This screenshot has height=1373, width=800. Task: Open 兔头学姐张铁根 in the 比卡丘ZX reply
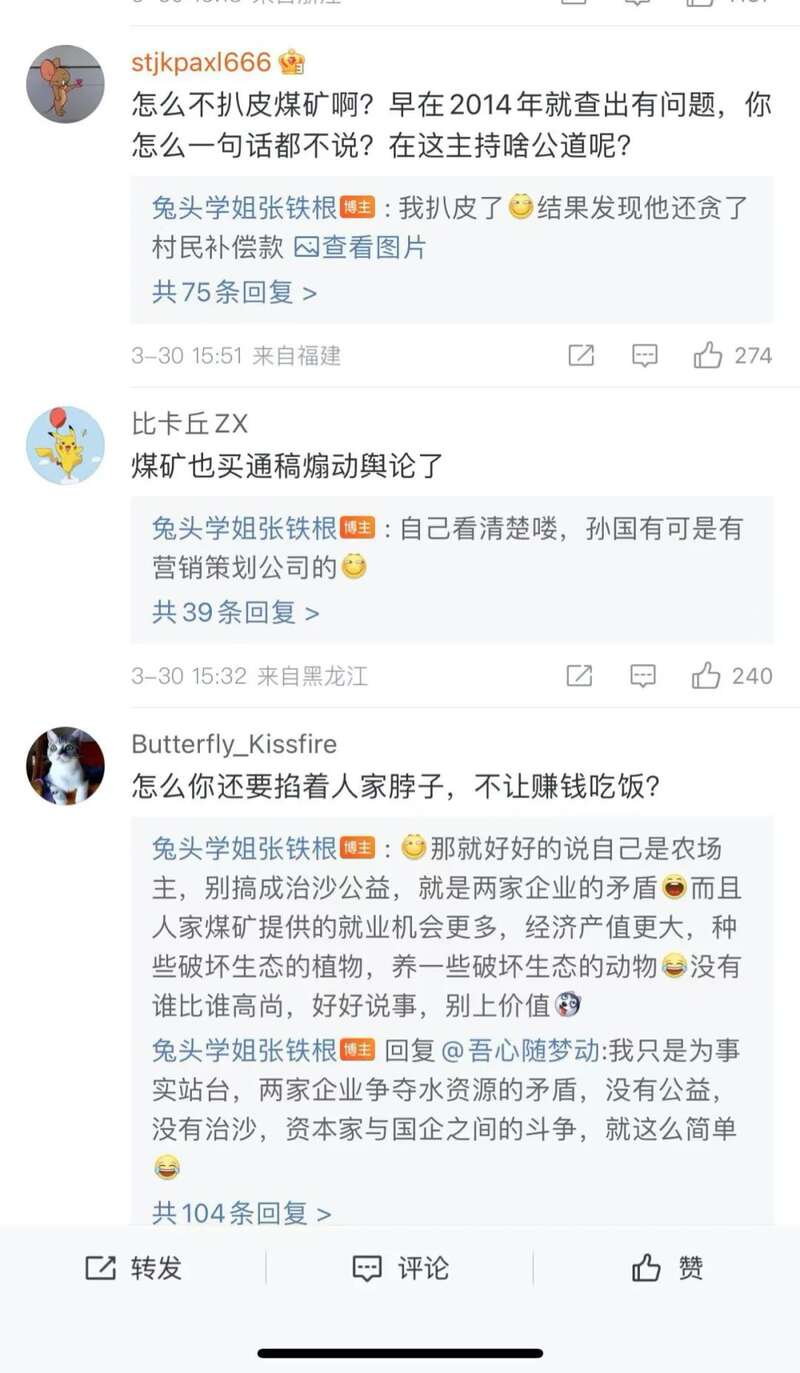[x=244, y=528]
